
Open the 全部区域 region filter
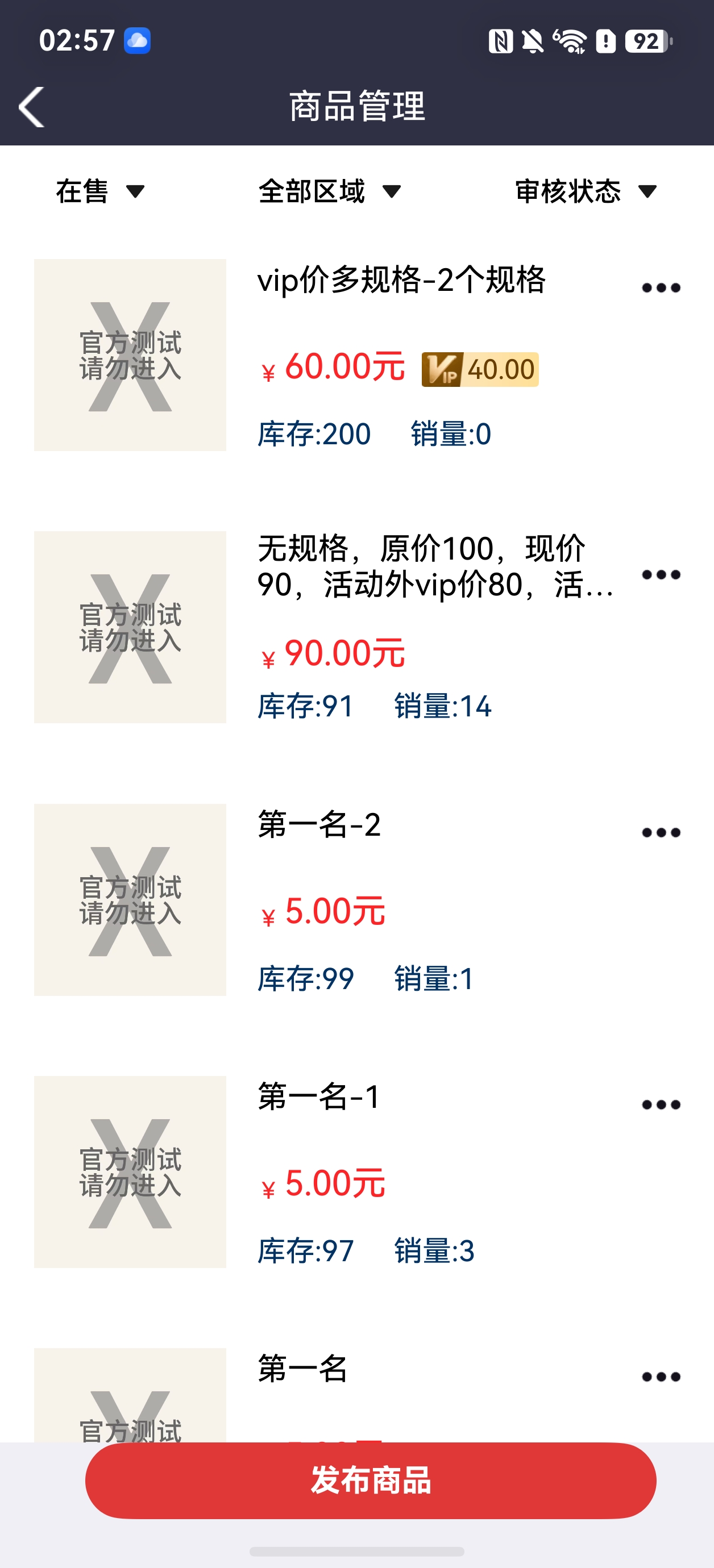pos(329,192)
